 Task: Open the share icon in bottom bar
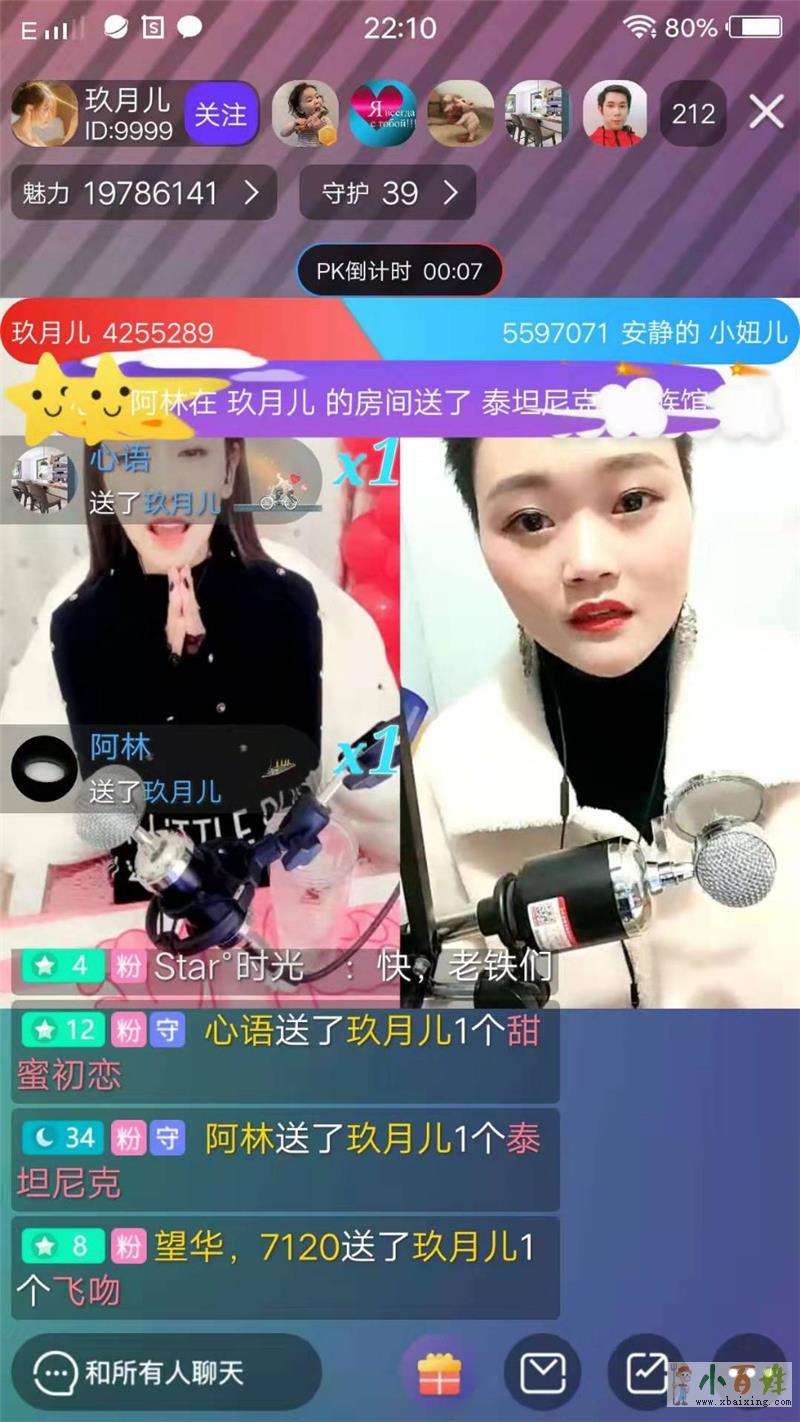pos(646,1373)
